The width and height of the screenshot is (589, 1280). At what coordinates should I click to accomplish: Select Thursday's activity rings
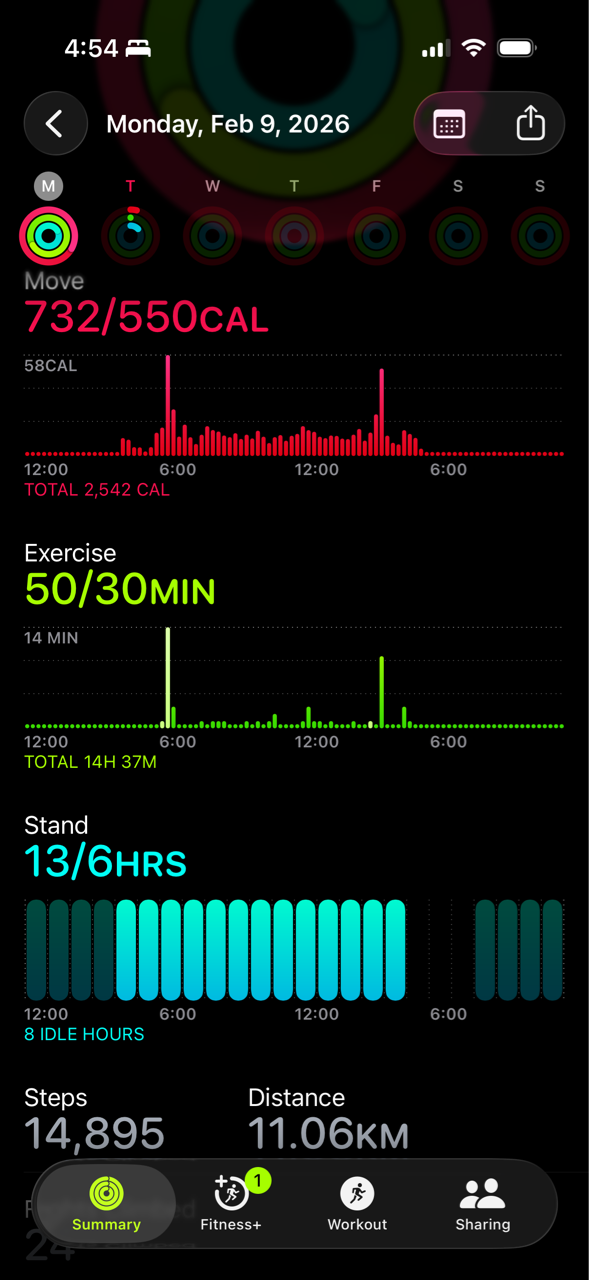tap(294, 236)
